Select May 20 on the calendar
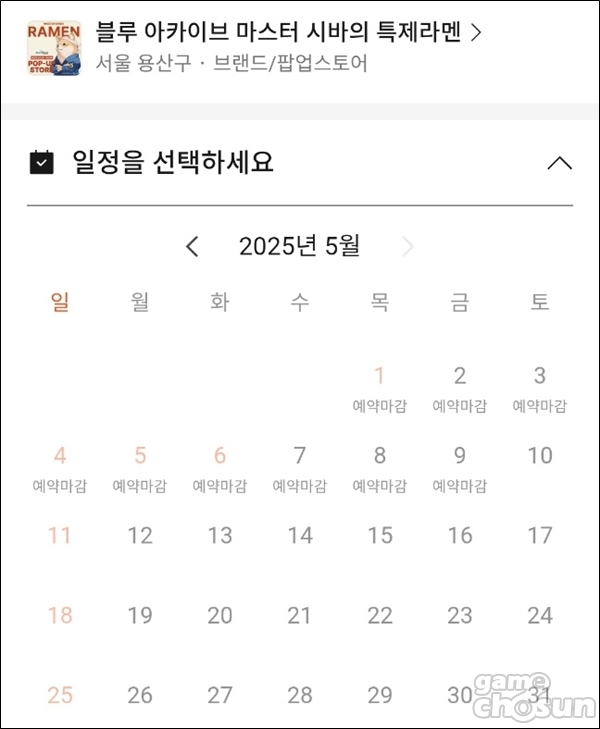This screenshot has width=600, height=729. (220, 615)
